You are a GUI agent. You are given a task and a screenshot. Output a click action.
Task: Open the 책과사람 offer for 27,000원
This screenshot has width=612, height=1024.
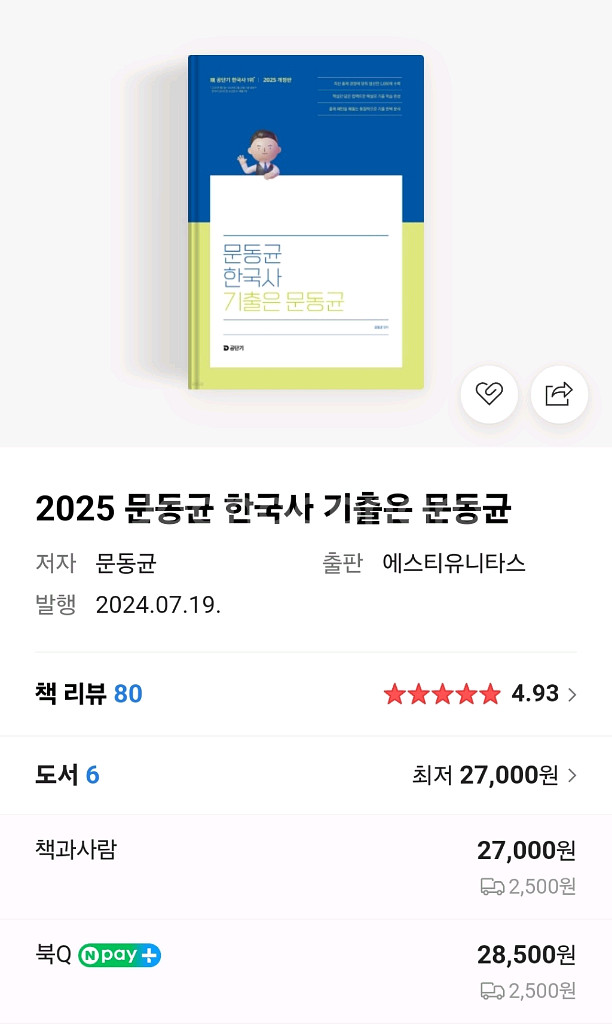point(305,866)
